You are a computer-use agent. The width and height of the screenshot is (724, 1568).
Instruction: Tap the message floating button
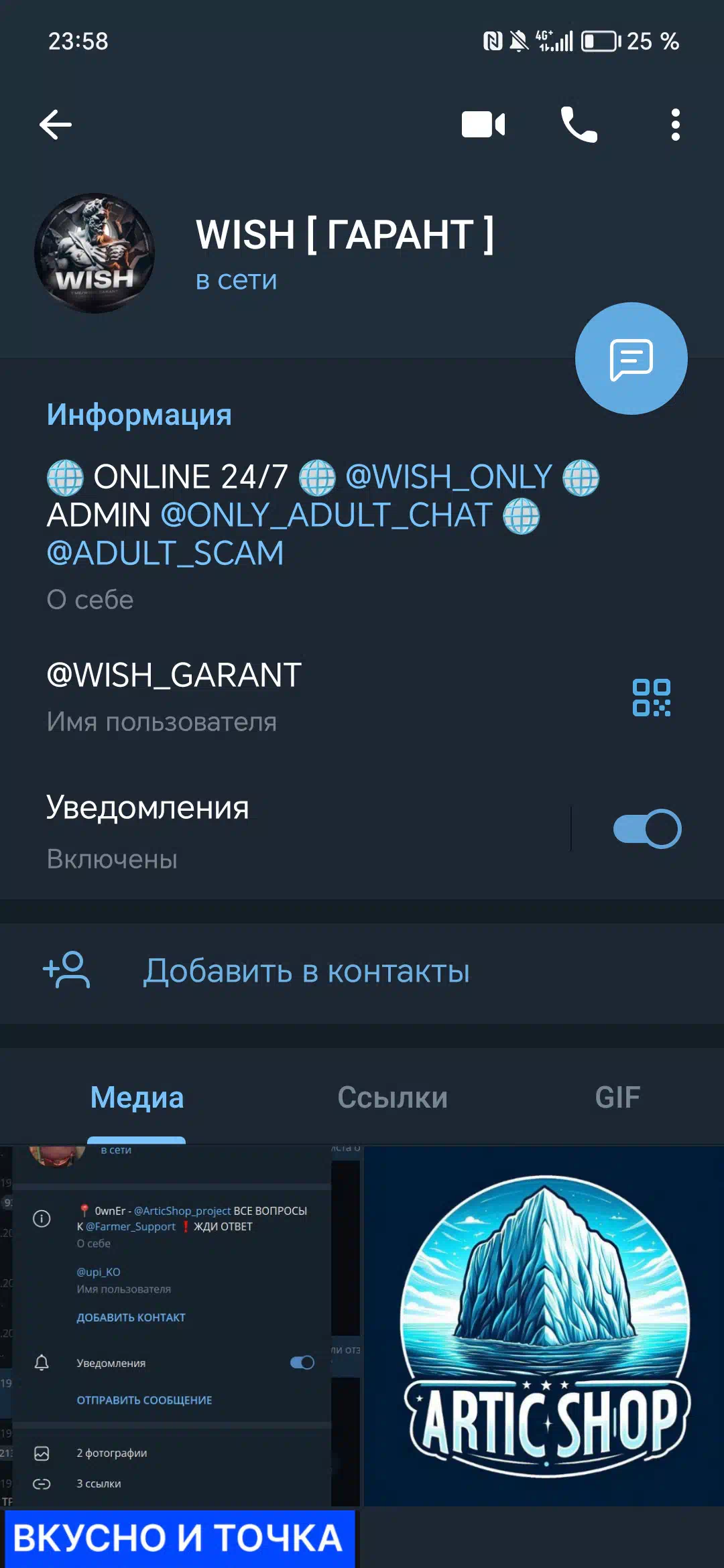(x=631, y=358)
